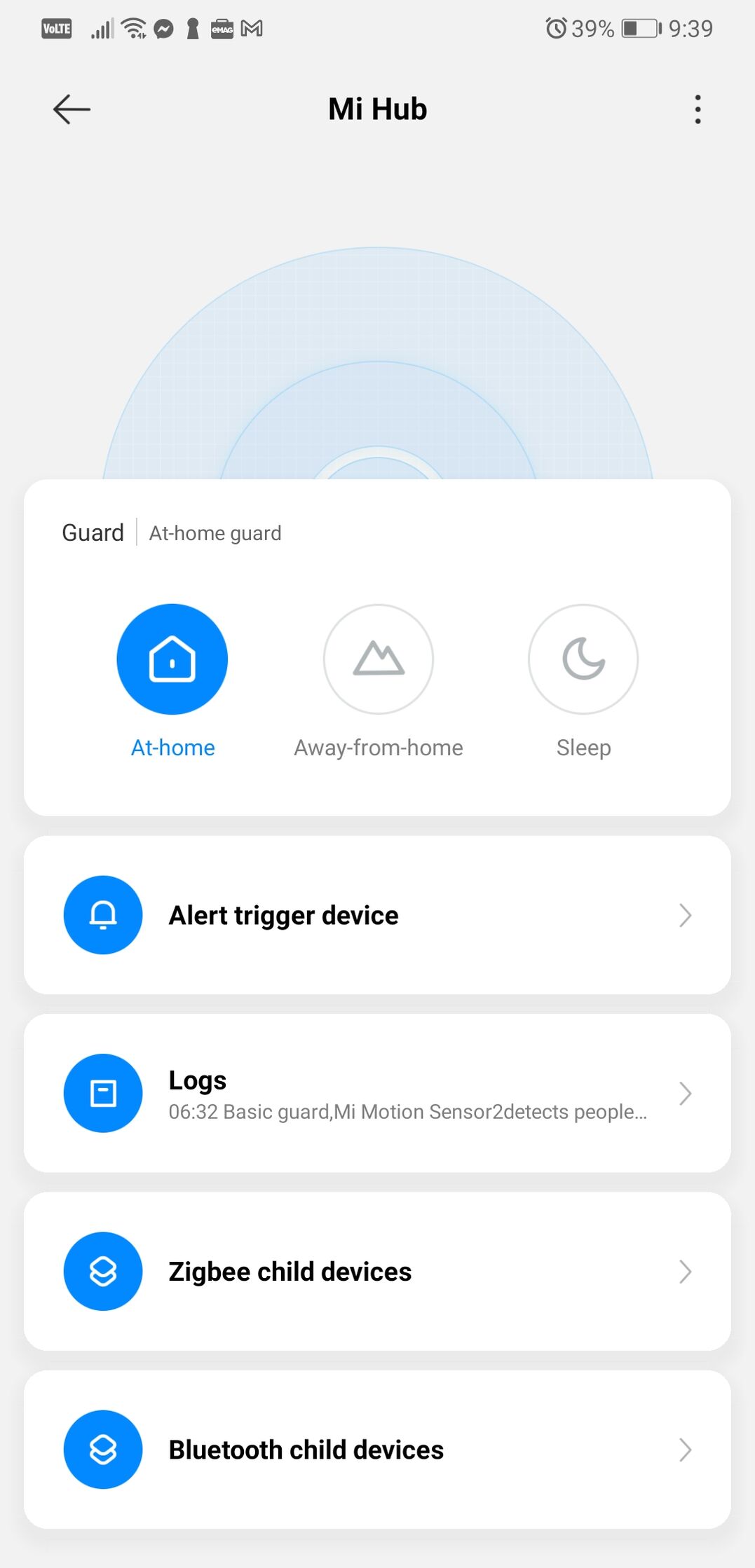Open Bluetooth child devices list

[377, 1450]
